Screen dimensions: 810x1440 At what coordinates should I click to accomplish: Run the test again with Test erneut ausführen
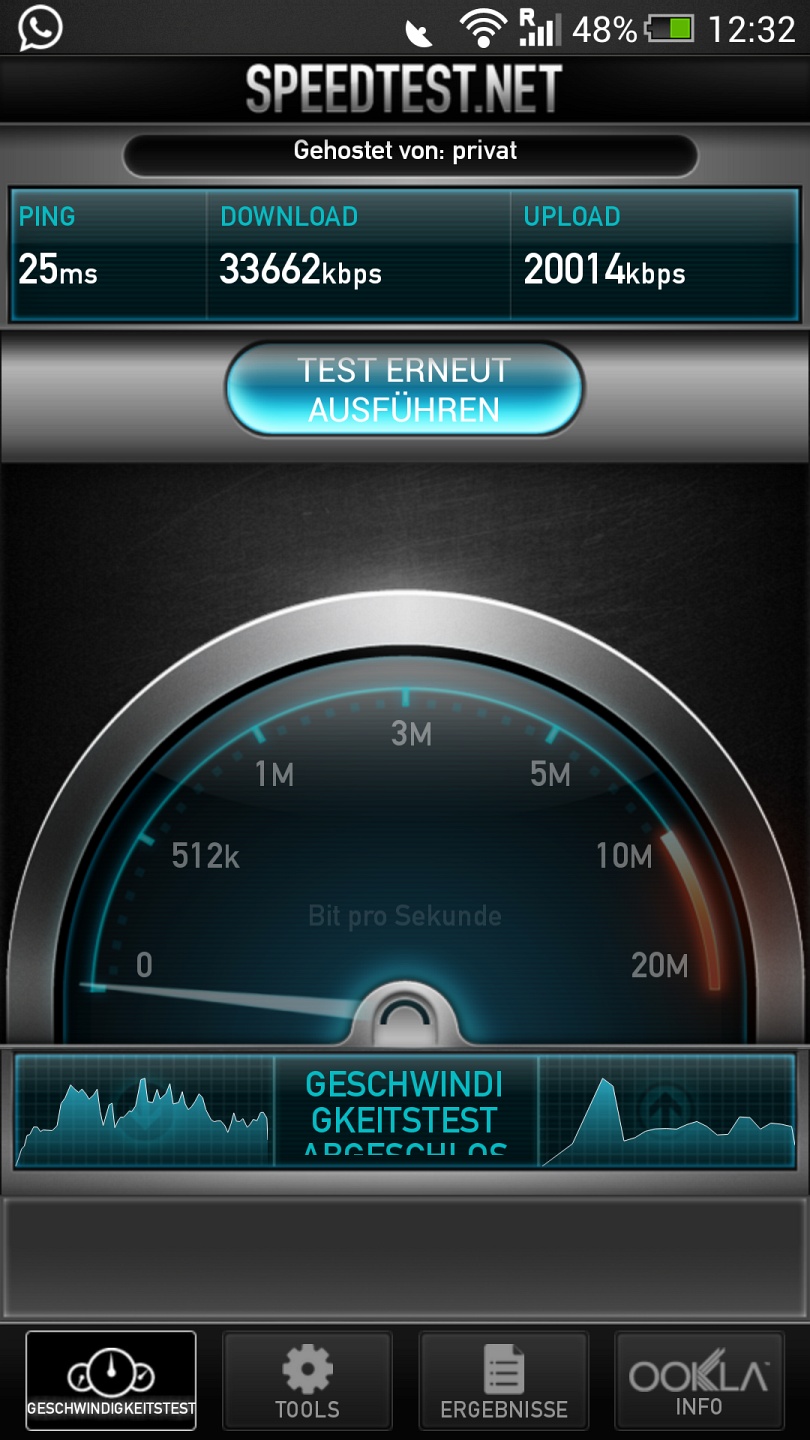tap(404, 390)
